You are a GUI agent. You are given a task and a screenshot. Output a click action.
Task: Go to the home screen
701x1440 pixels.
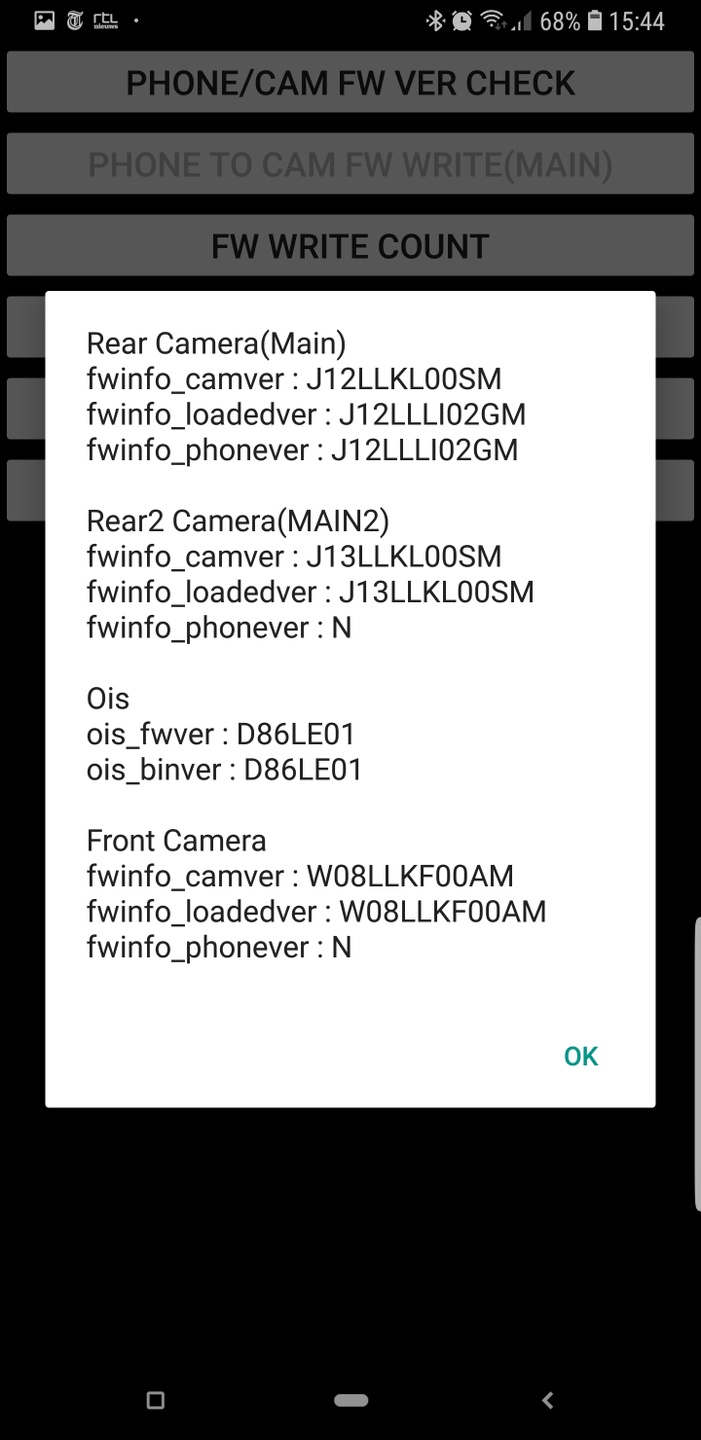(x=351, y=1401)
